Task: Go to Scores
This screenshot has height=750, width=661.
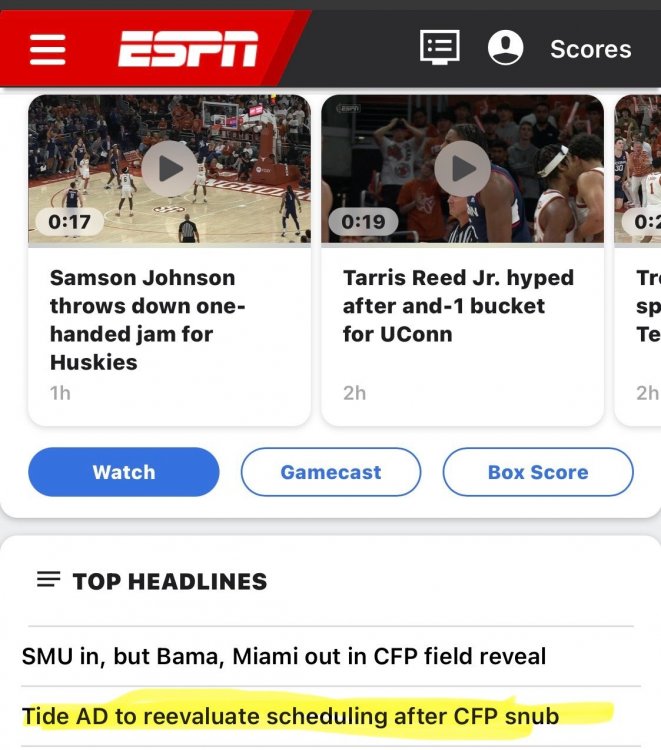Action: point(590,49)
